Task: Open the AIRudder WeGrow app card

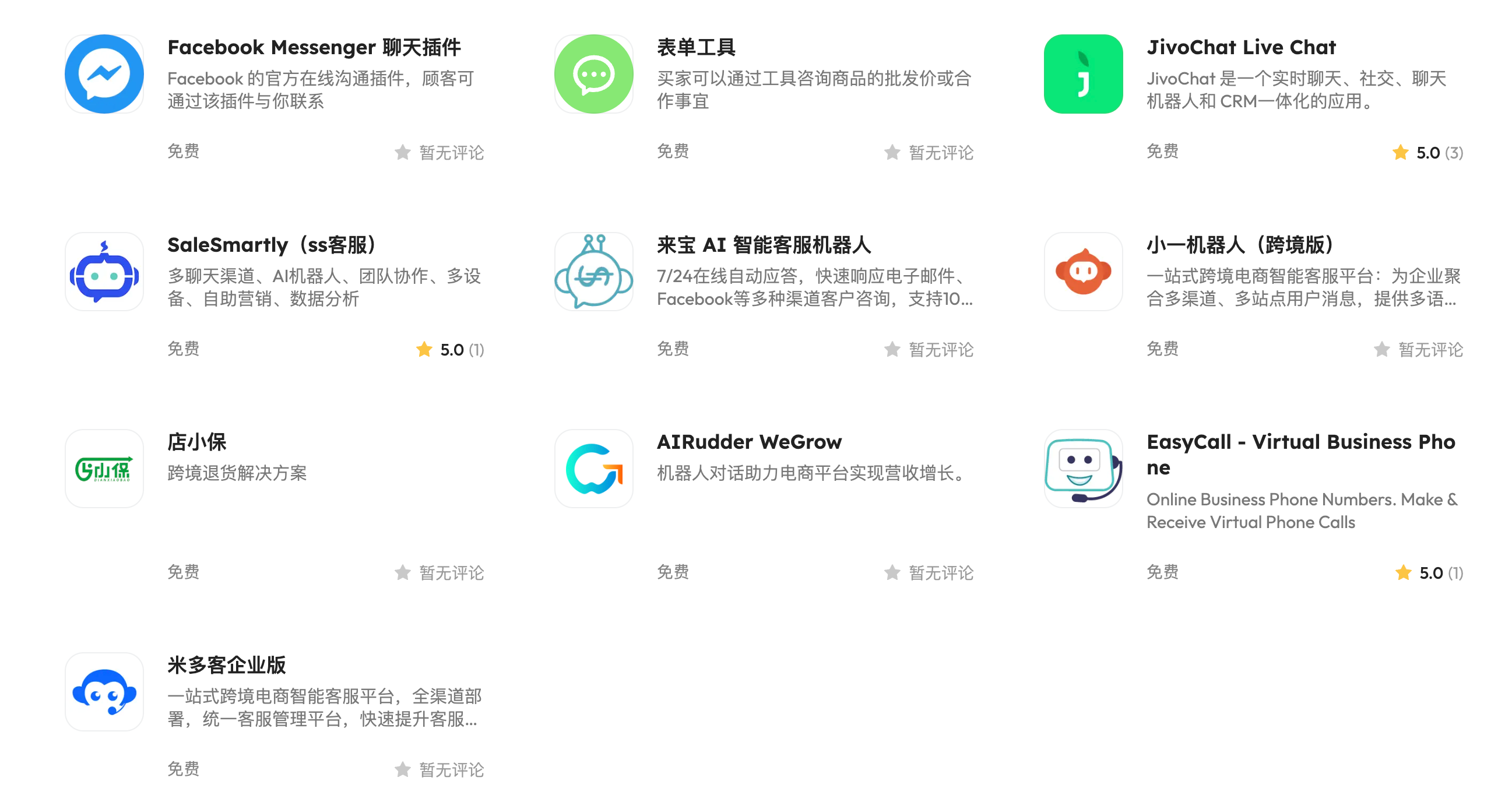Action: (749, 442)
